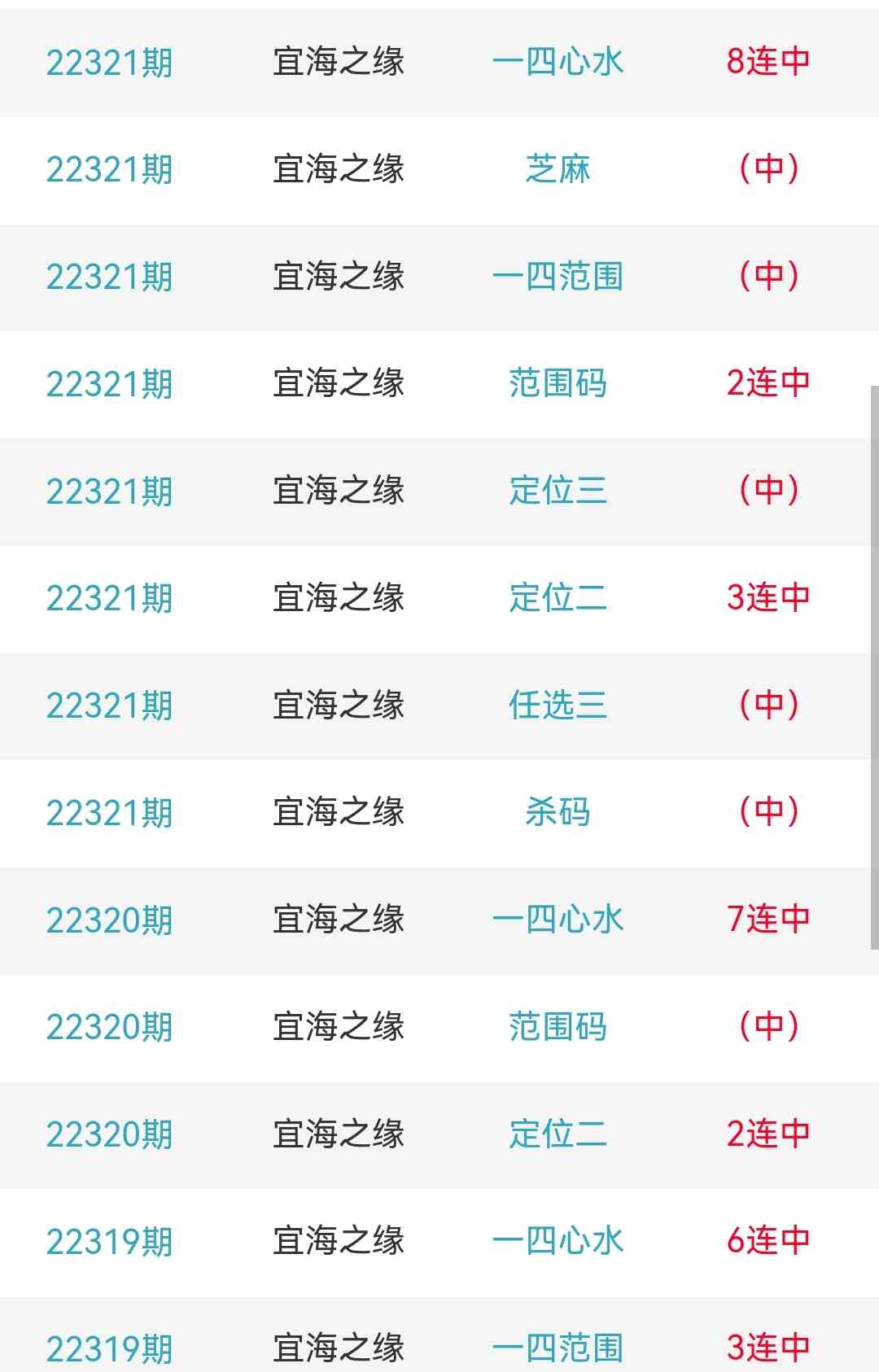The image size is (879, 1372).
Task: Open 22319期 一四心水 6连中 record
Action: [x=558, y=1242]
